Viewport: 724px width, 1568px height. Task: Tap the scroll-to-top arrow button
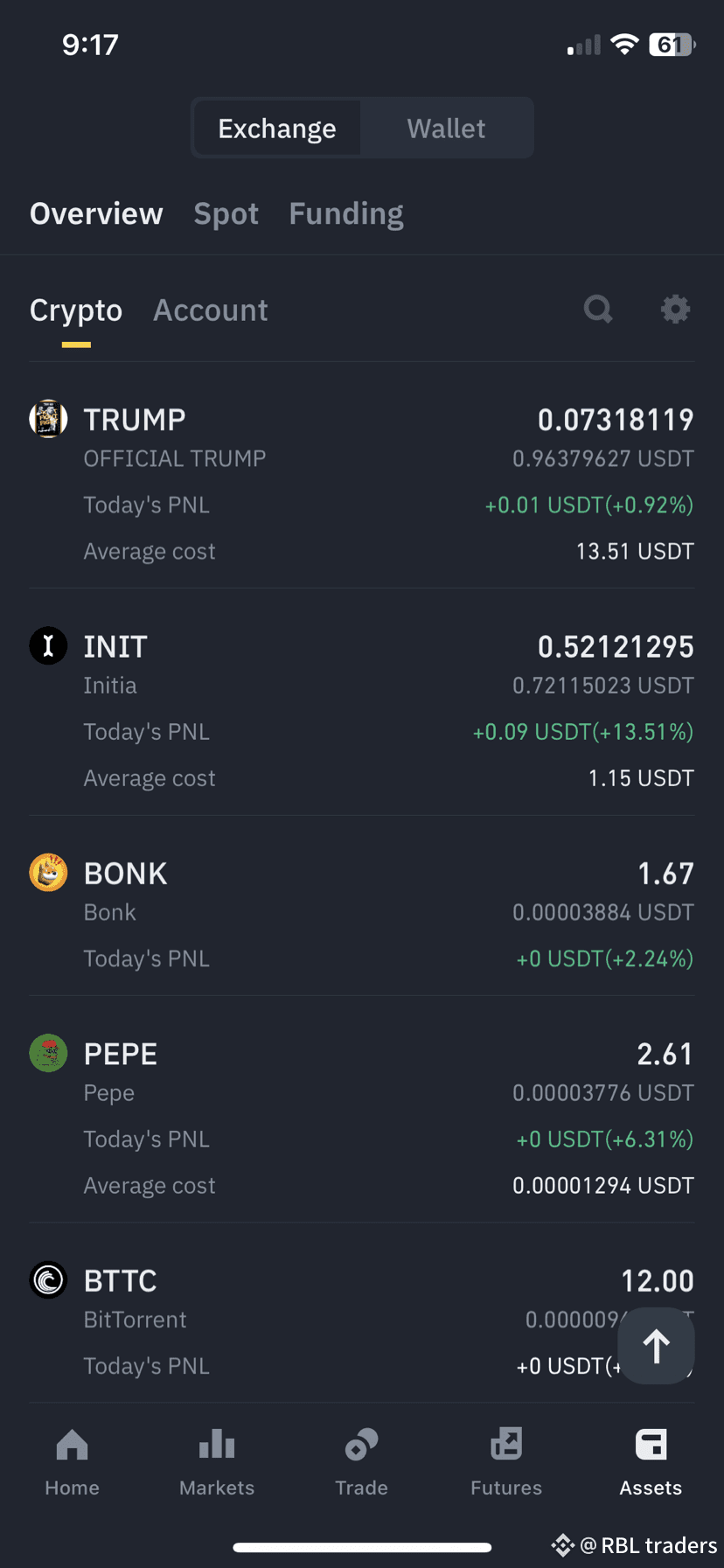657,1346
